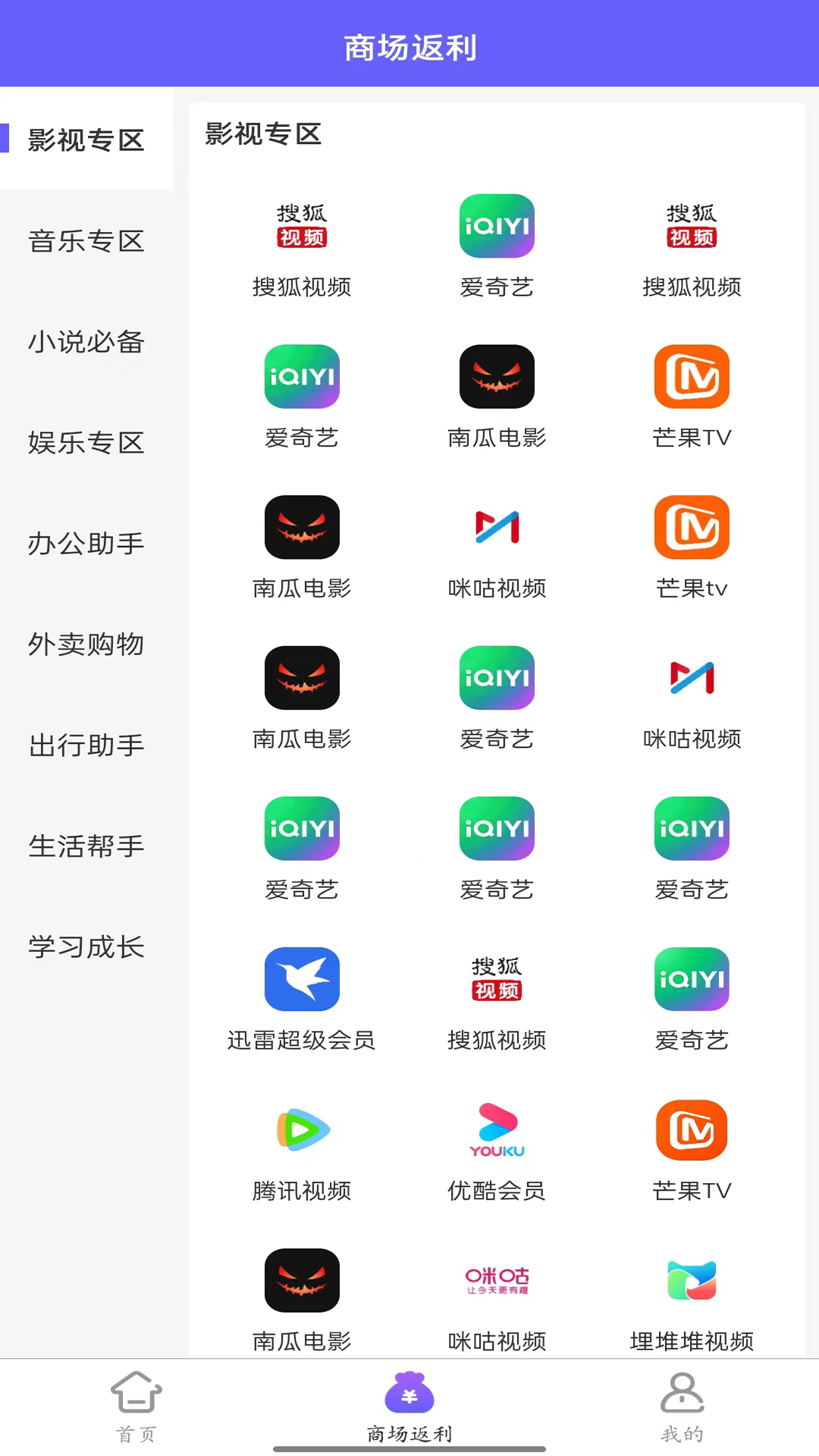Tap the 影视专区 sidebar category
819x1456 pixels.
(86, 140)
